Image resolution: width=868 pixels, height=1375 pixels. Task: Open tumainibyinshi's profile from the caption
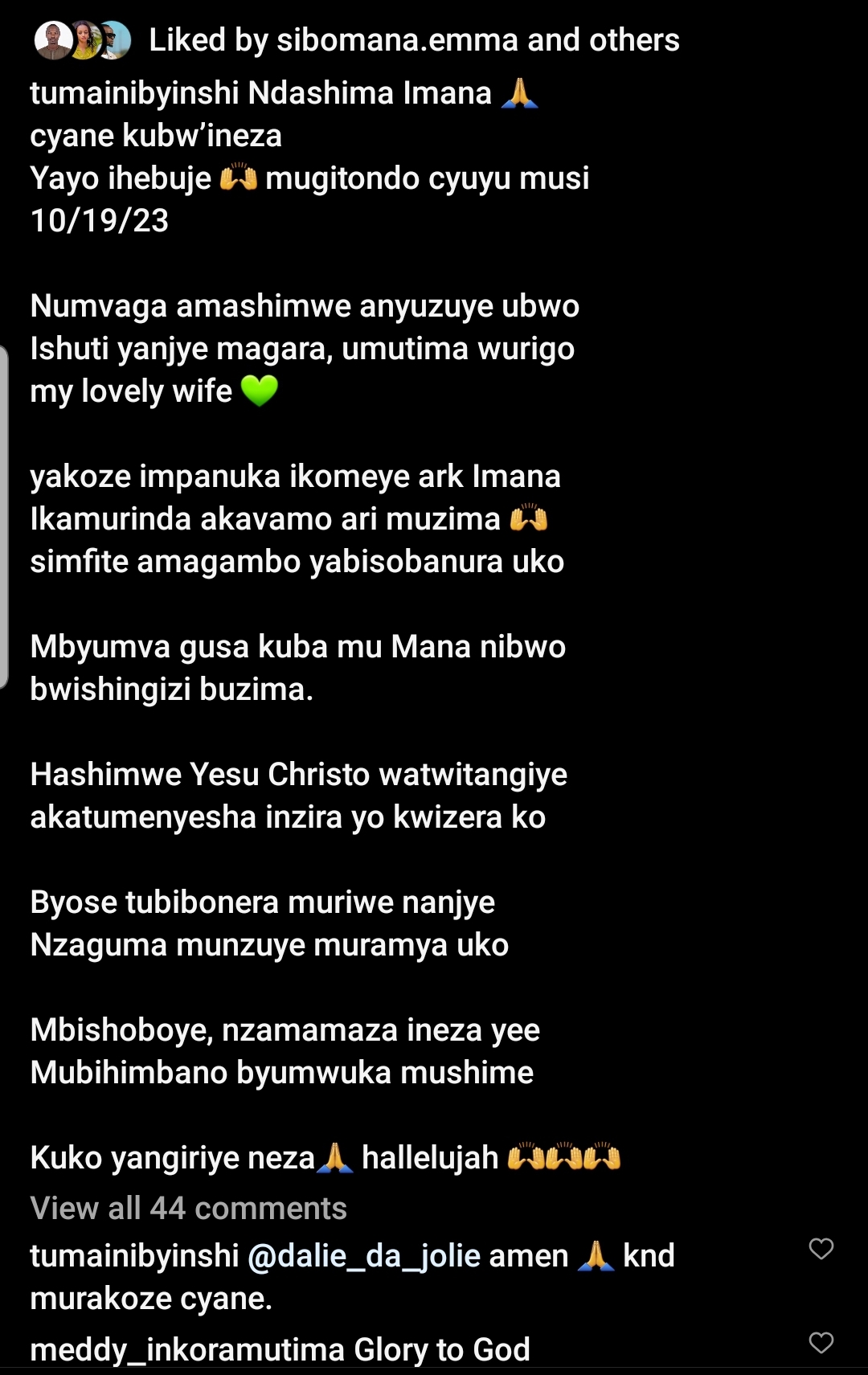pyautogui.click(x=134, y=93)
